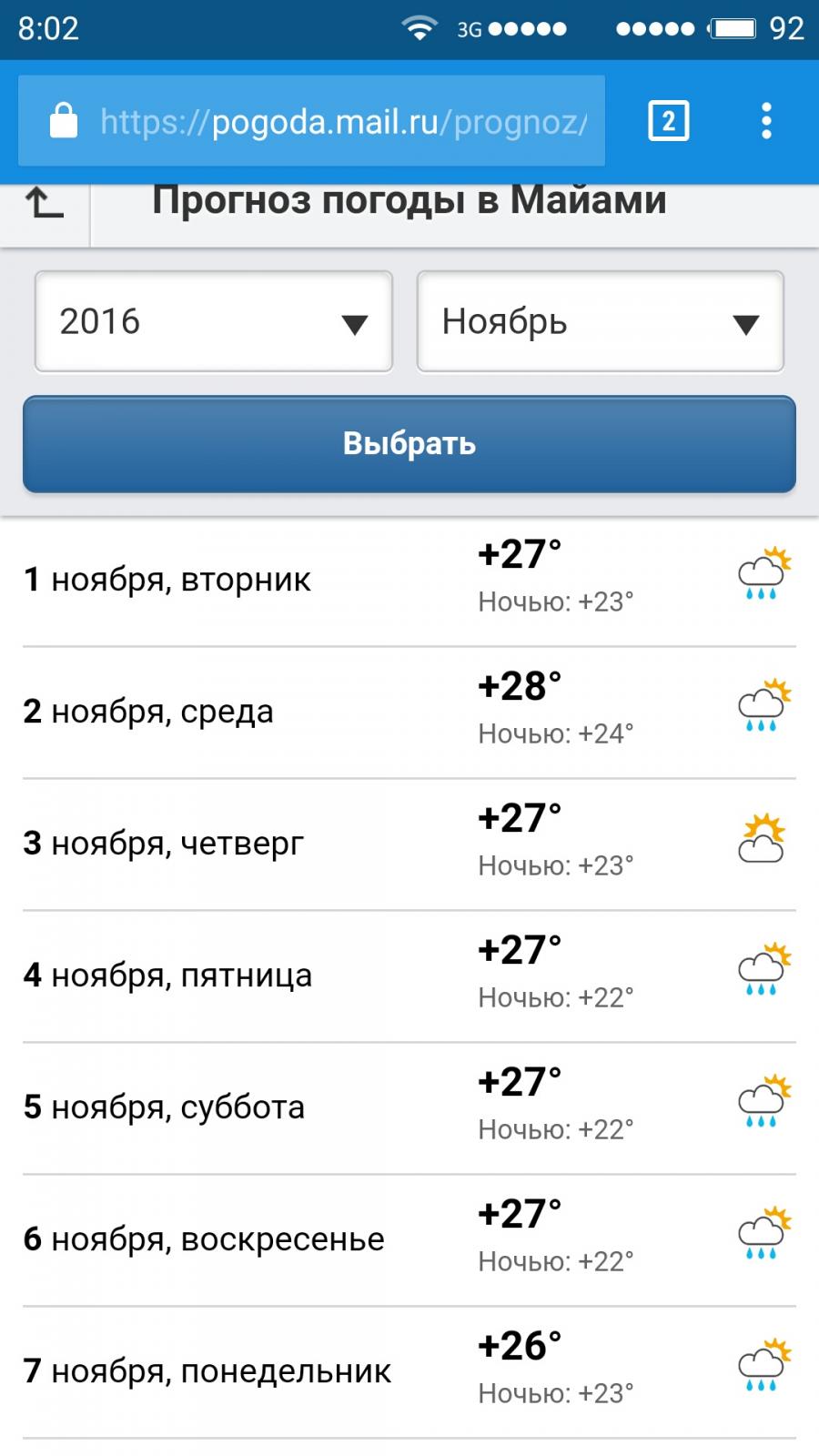Viewport: 819px width, 1456px height.
Task: Tap the Выбрать button
Action: (x=409, y=444)
